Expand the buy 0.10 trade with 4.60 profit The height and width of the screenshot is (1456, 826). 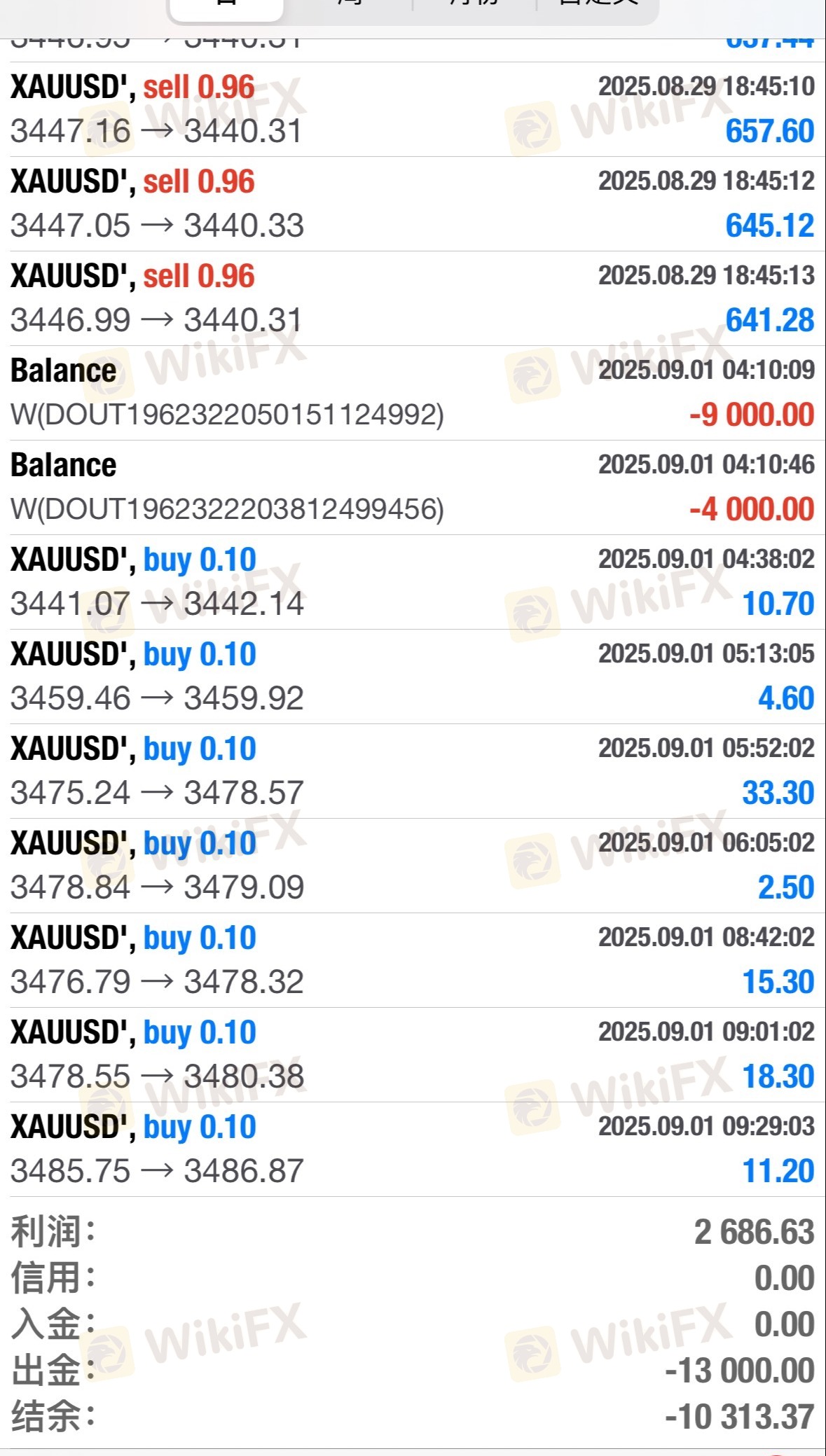click(x=413, y=677)
